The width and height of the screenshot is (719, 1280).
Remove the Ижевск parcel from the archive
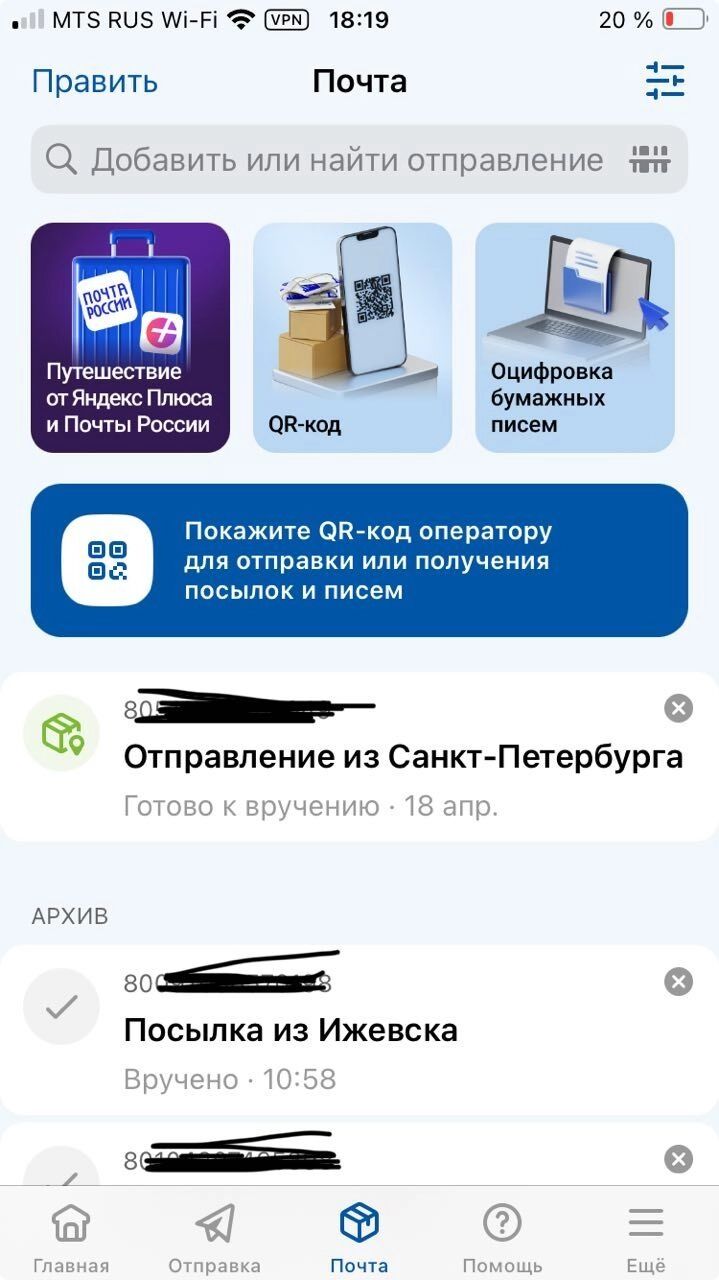678,982
